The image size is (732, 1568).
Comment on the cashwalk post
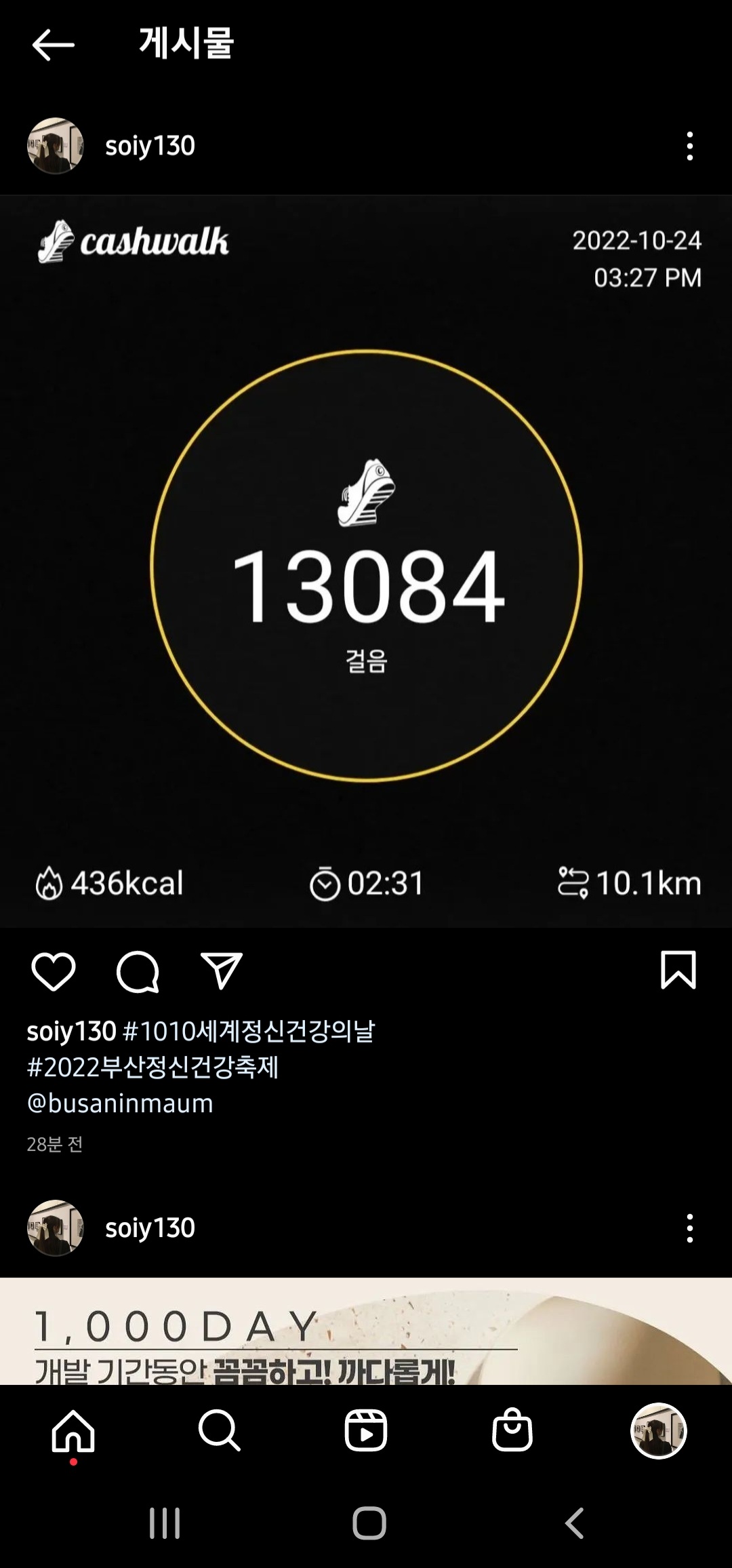(138, 971)
